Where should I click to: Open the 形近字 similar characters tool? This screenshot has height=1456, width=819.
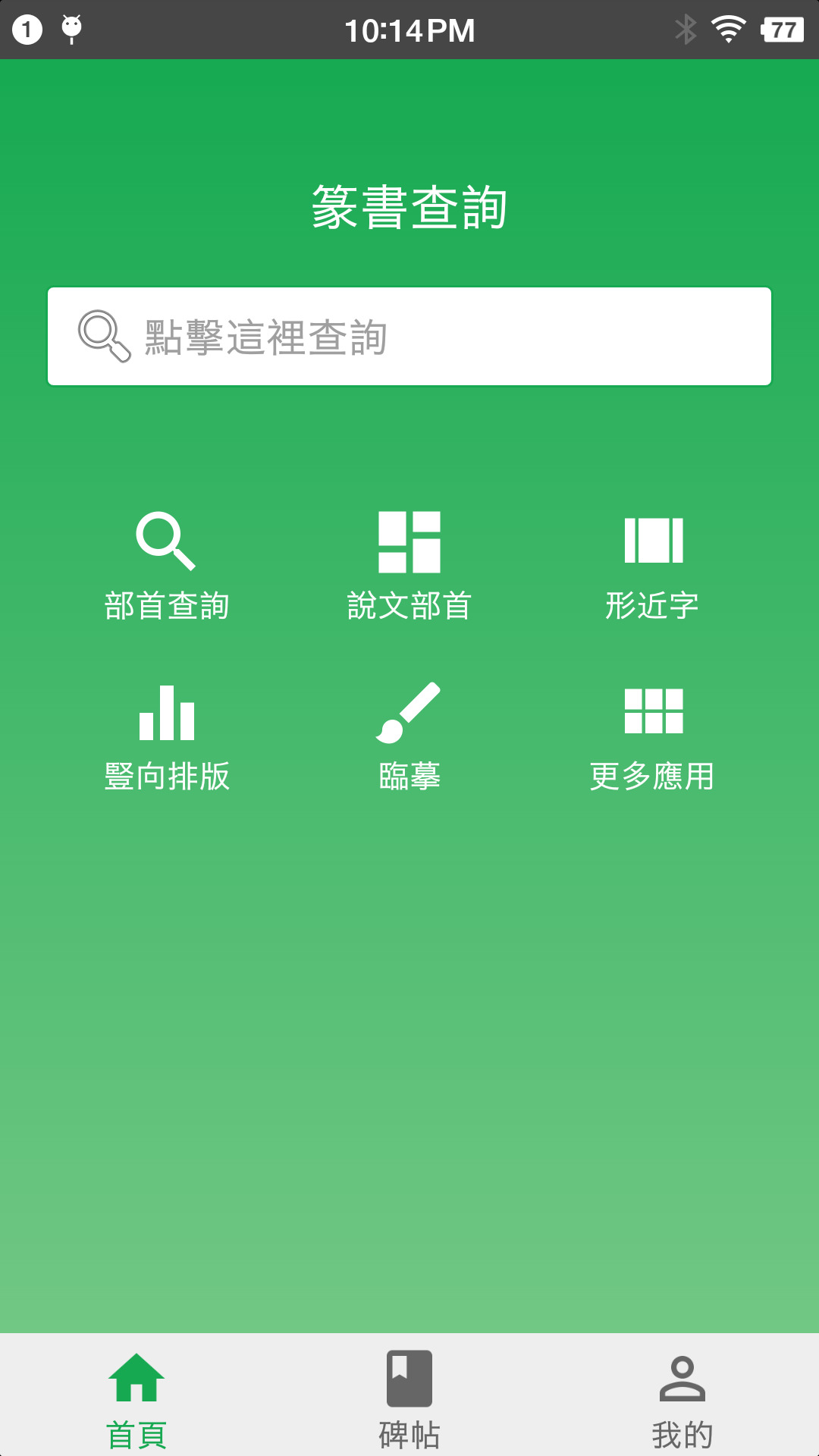654,566
